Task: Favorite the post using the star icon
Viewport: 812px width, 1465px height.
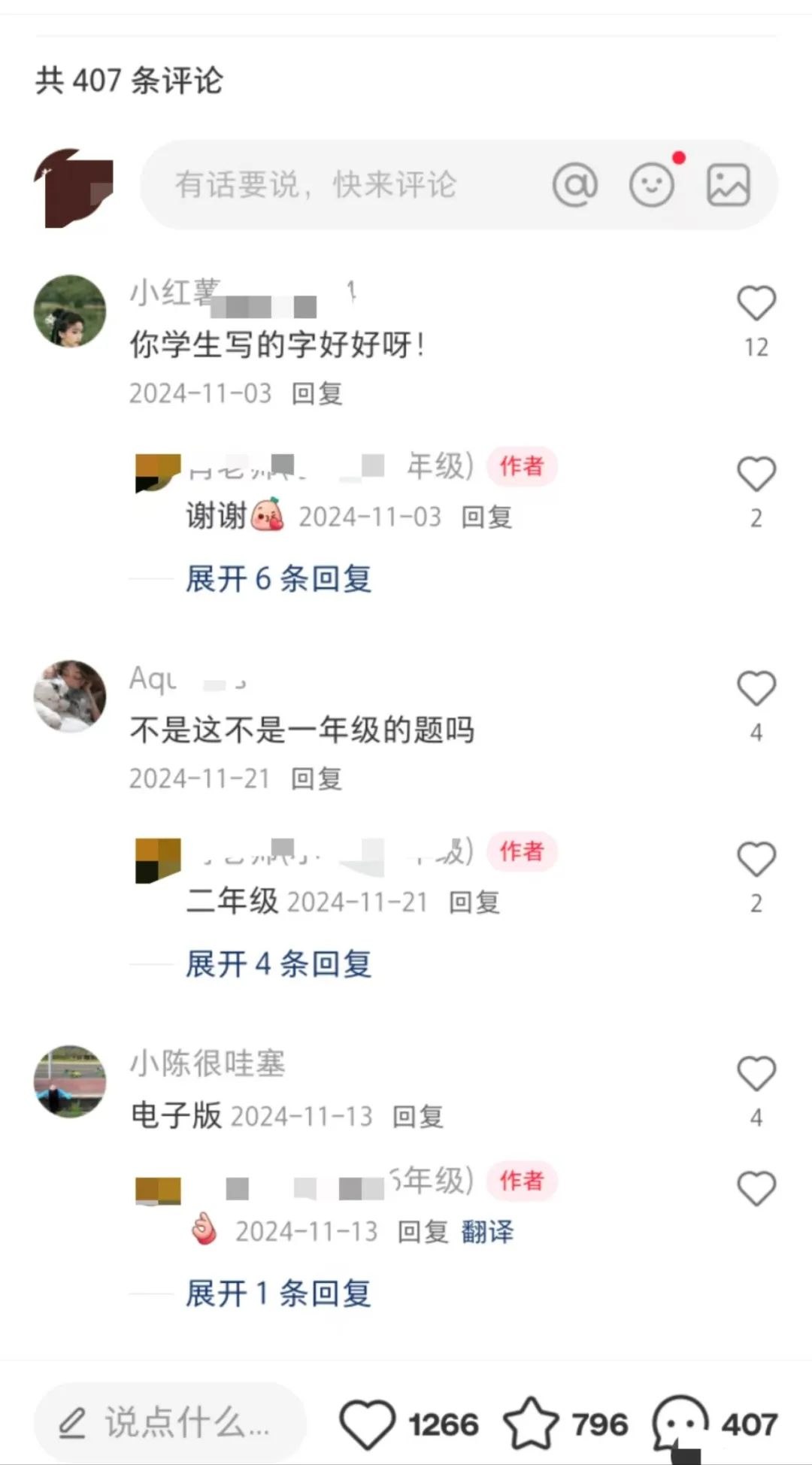Action: 531,1423
